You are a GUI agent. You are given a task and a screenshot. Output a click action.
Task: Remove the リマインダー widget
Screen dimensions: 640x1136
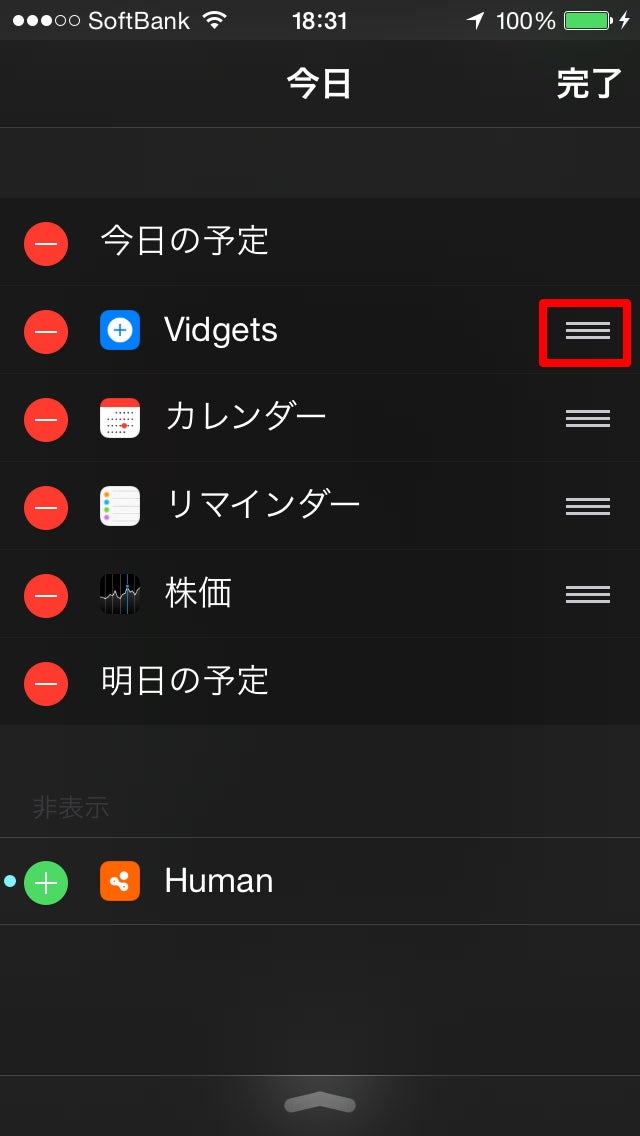tap(46, 507)
